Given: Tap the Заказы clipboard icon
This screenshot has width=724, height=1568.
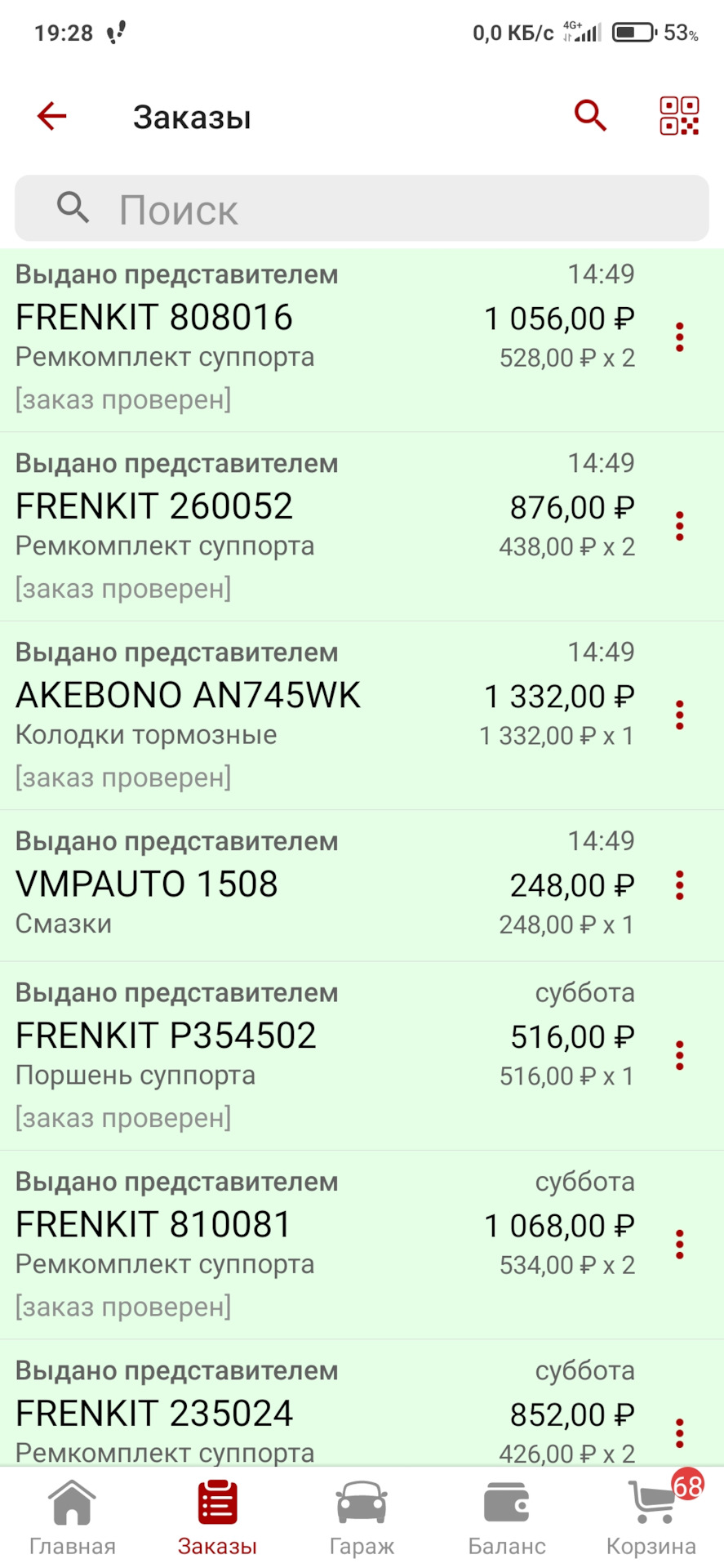Looking at the screenshot, I should click(x=215, y=1501).
